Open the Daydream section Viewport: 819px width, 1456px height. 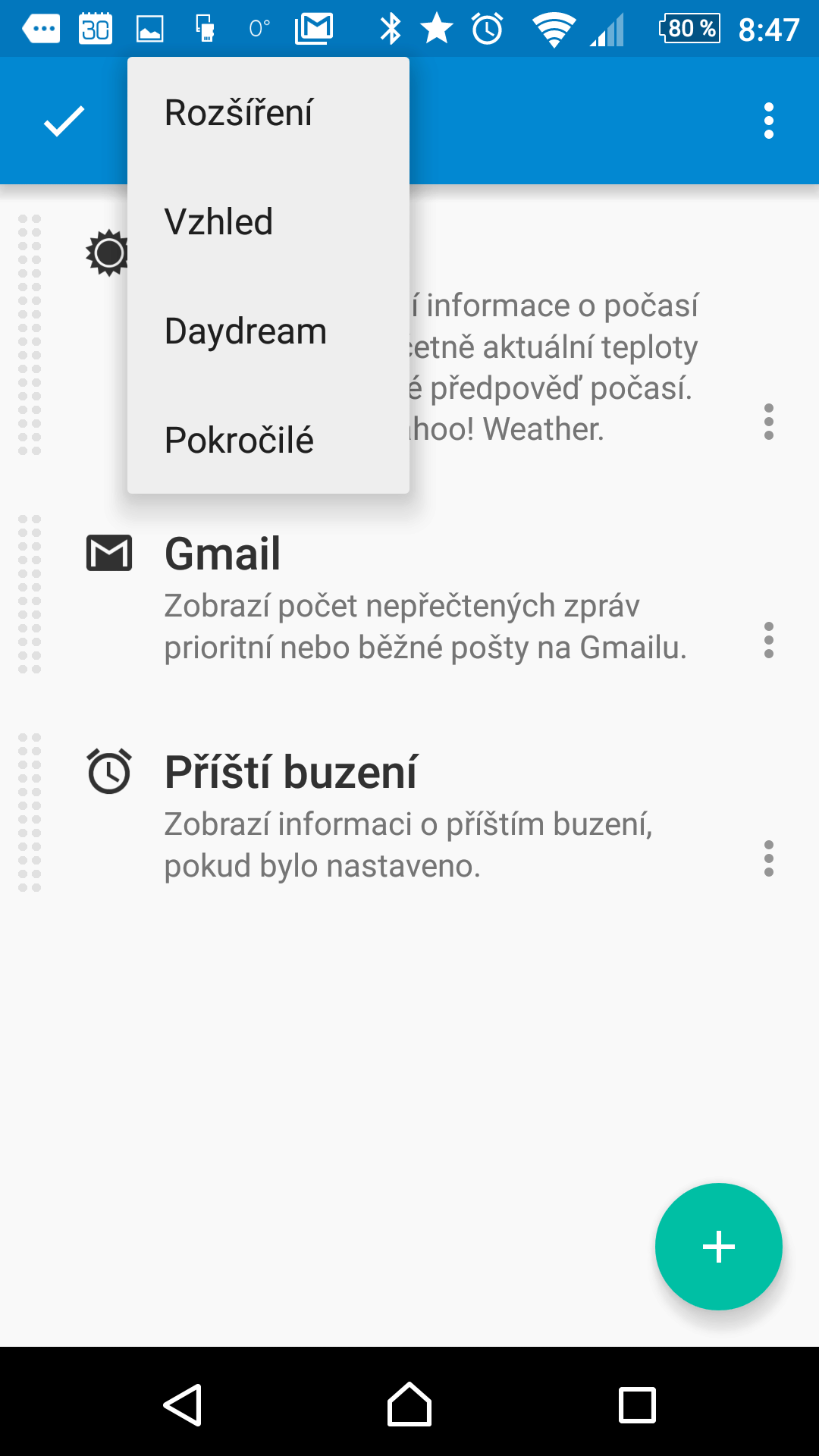(268, 331)
